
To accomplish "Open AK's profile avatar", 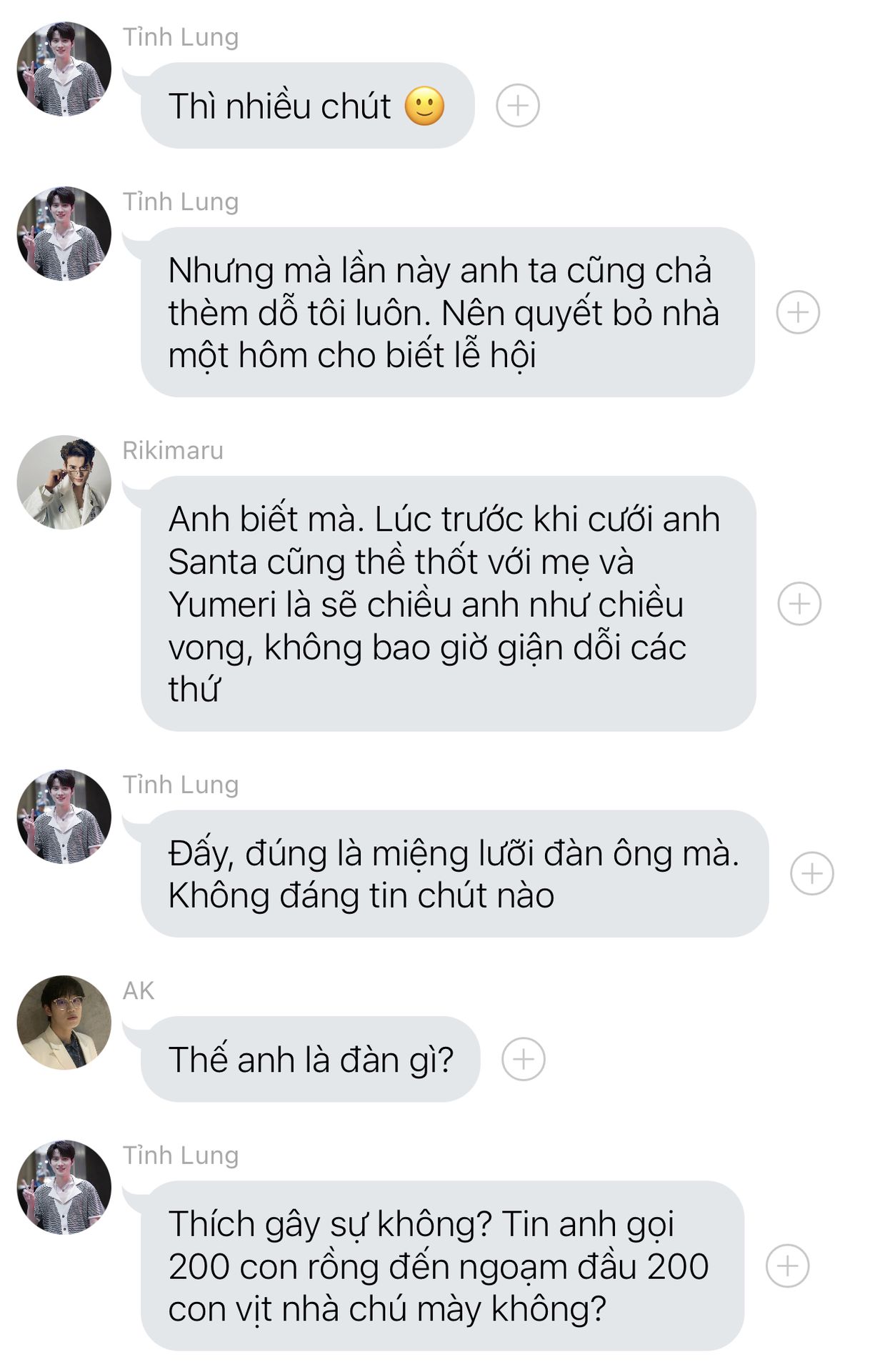I will point(64,1023).
